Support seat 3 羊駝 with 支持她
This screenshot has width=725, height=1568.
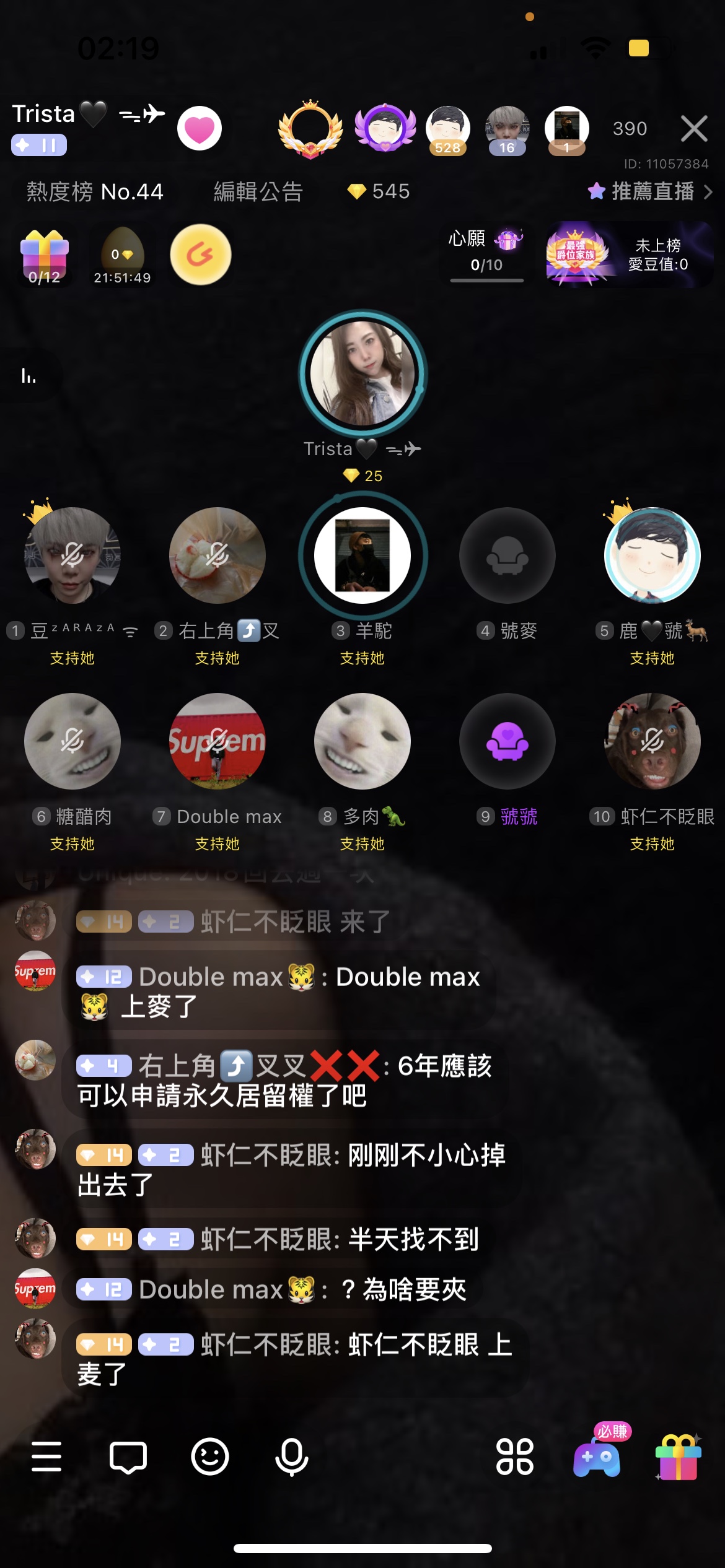(x=362, y=658)
